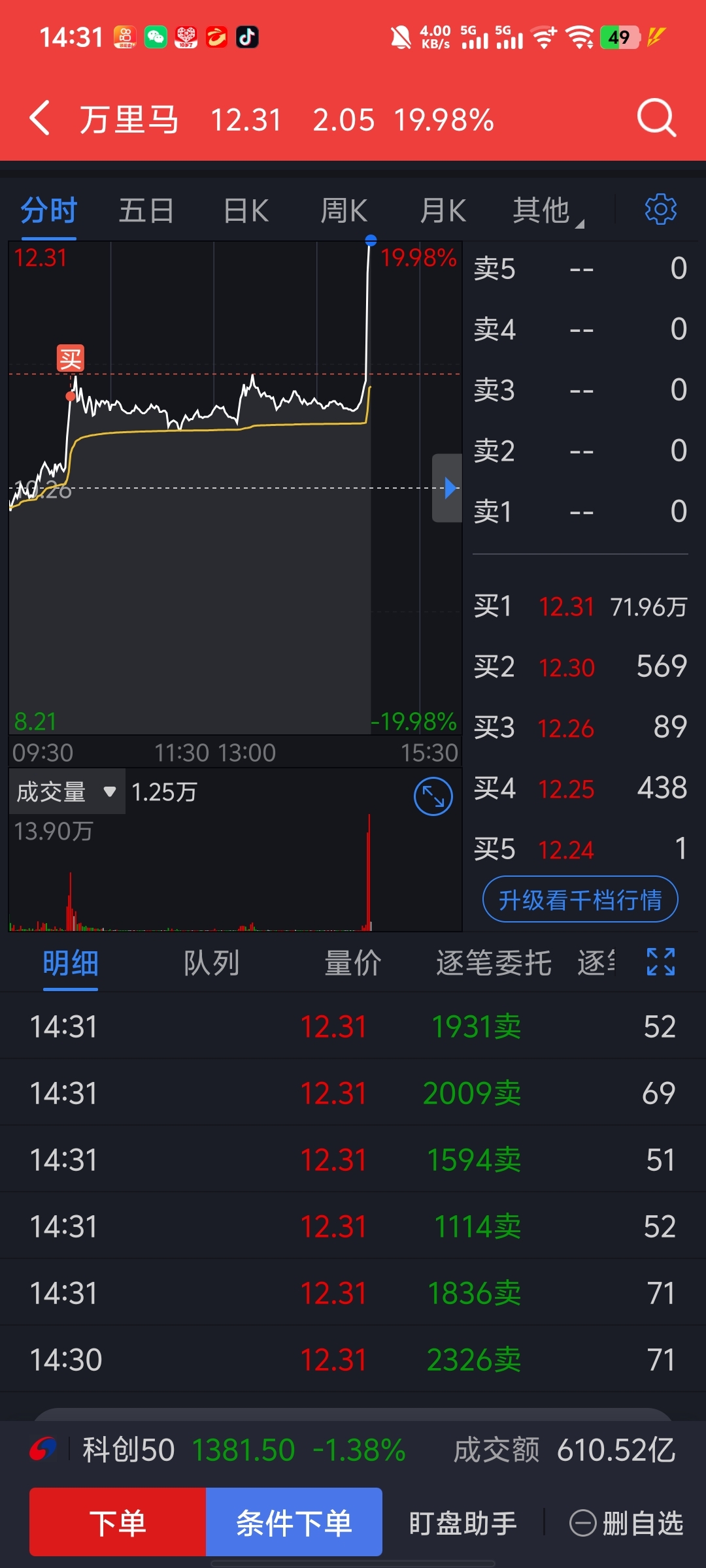Expand trade details to full screen
The height and width of the screenshot is (1568, 706).
pos(660,962)
